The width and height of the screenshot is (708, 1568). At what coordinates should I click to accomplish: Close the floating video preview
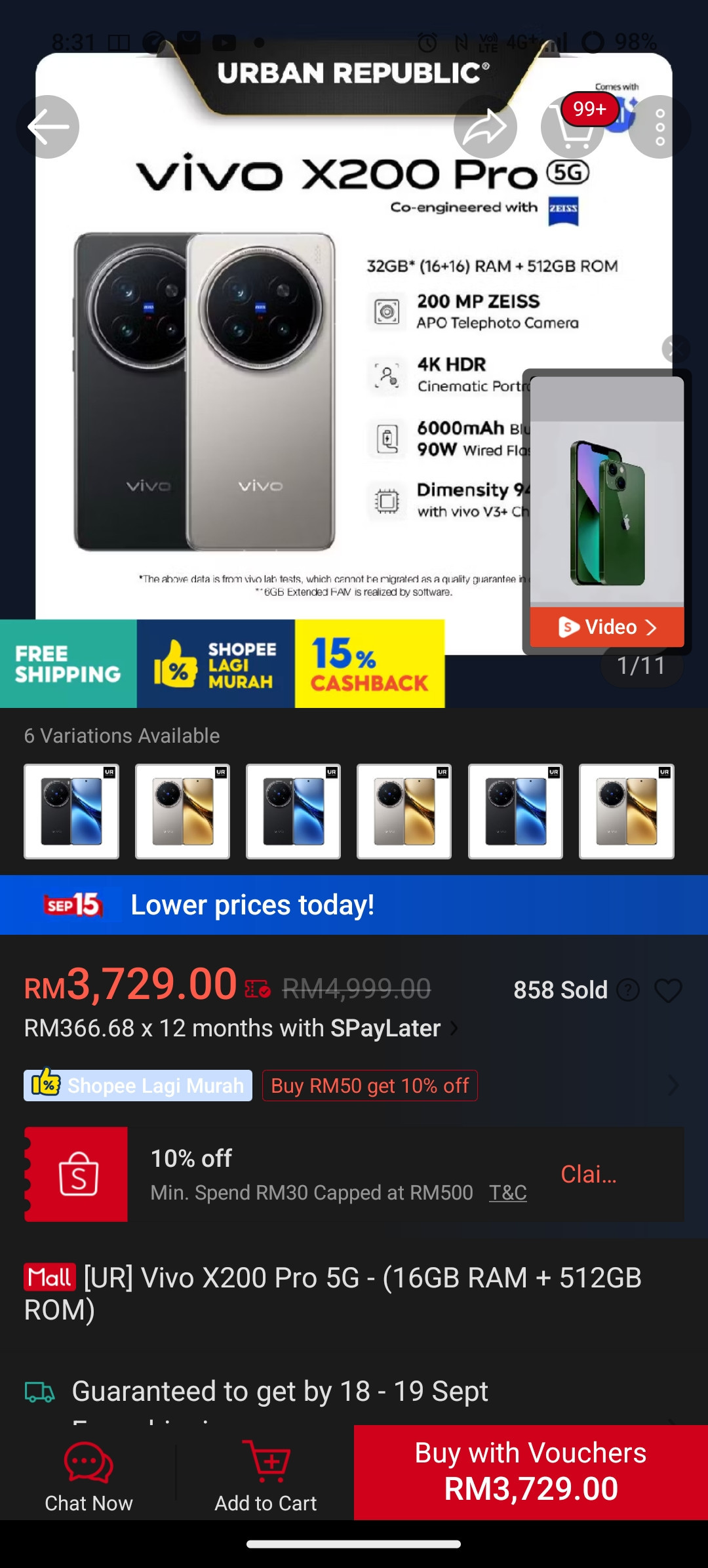[676, 349]
